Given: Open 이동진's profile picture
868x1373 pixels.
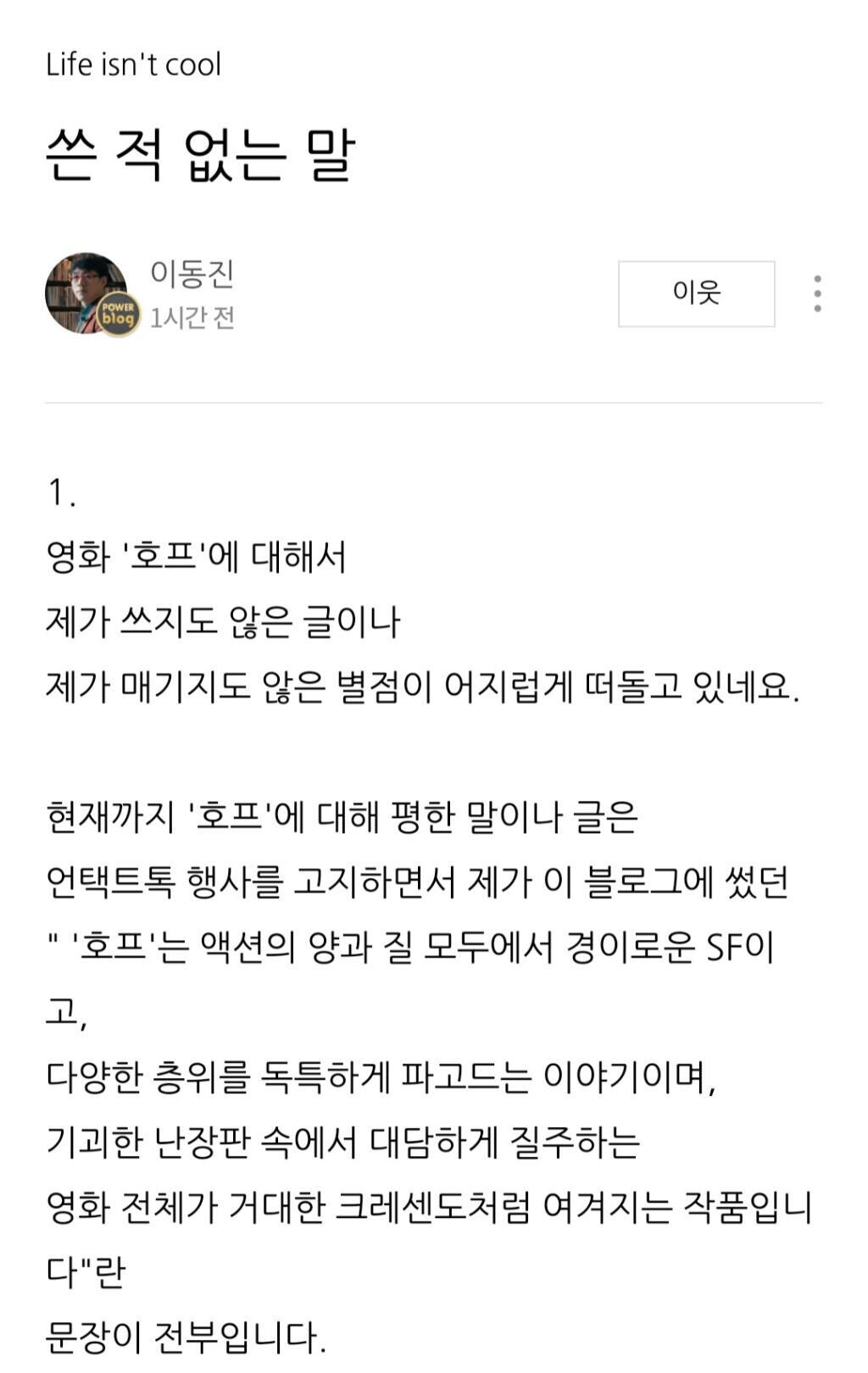Looking at the screenshot, I should click(x=87, y=293).
